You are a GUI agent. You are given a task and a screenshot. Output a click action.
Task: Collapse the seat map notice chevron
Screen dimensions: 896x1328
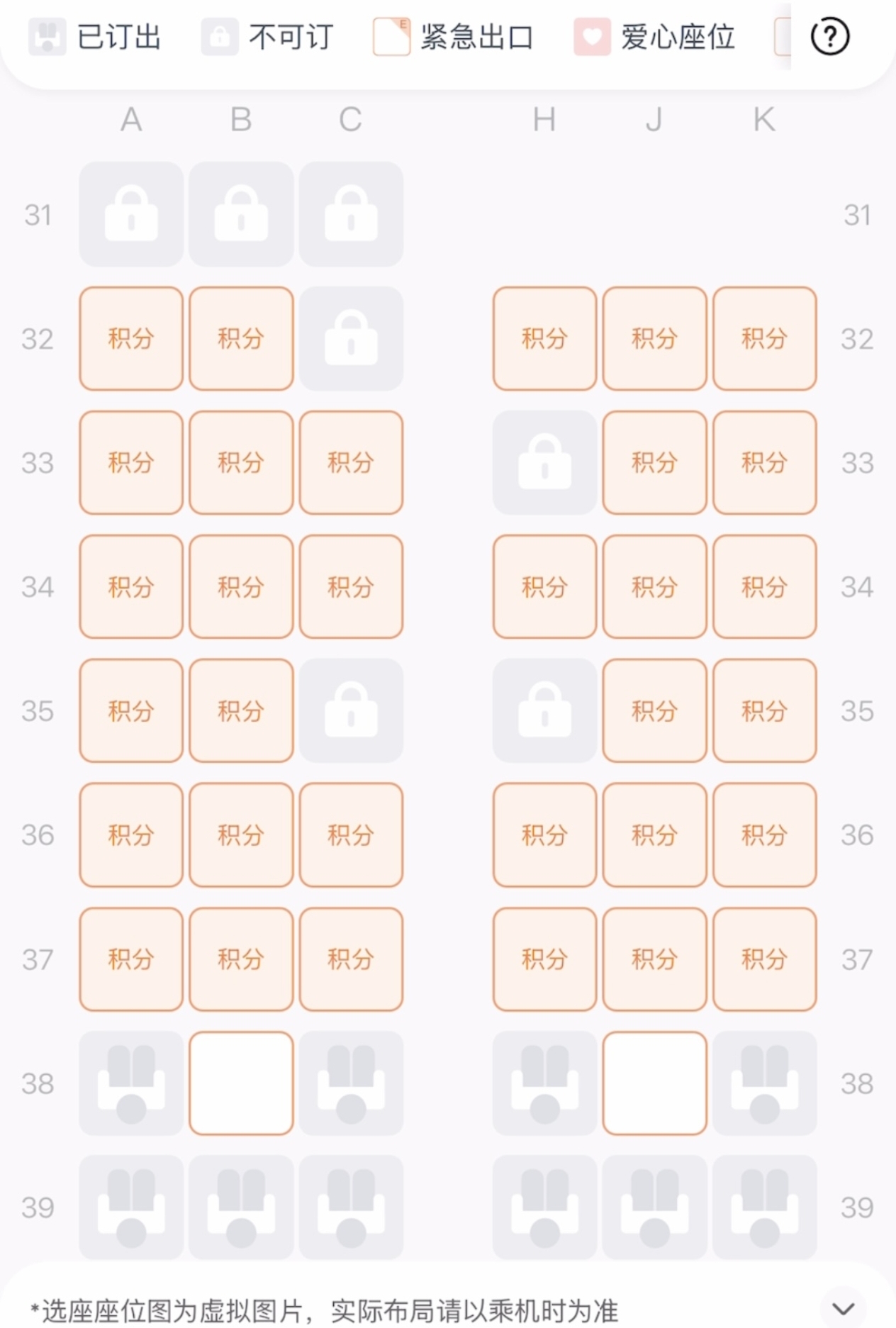[844, 1308]
